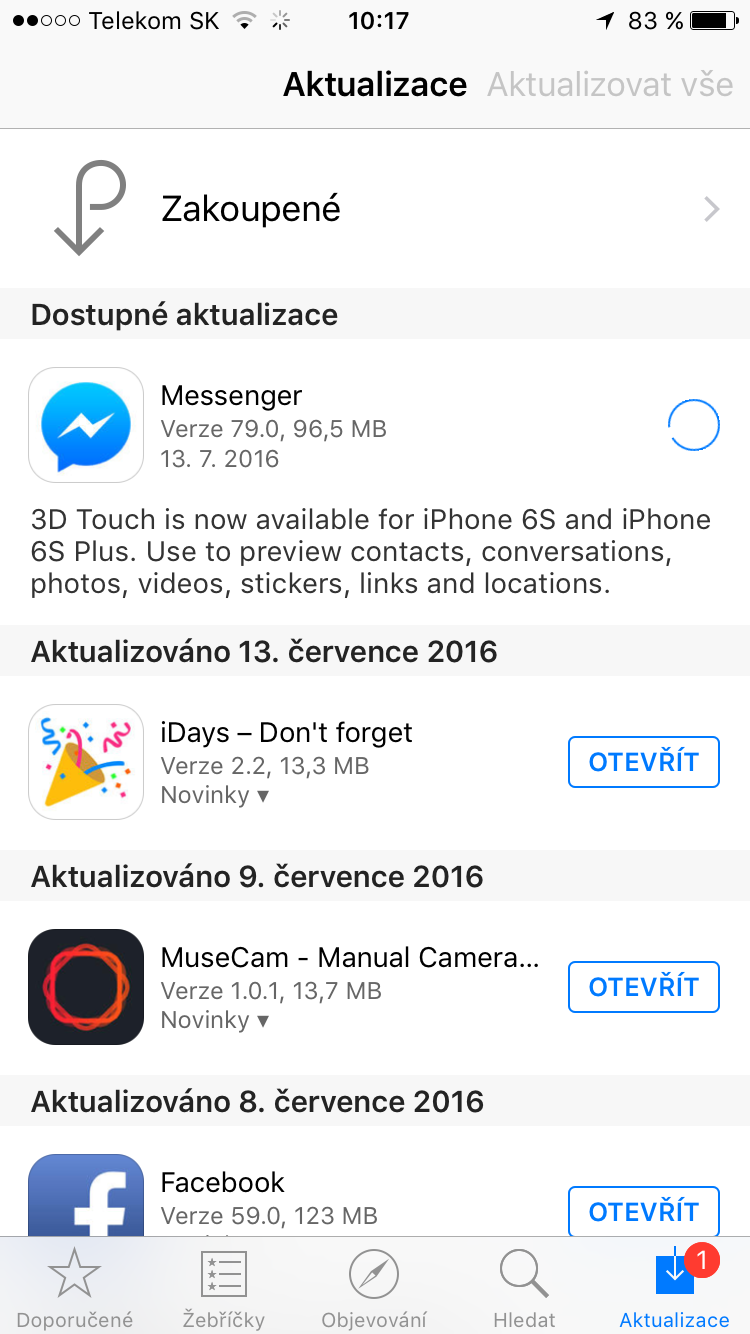Expand Novinky under iDays
Viewport: 750px width, 1334px height.
(x=214, y=796)
